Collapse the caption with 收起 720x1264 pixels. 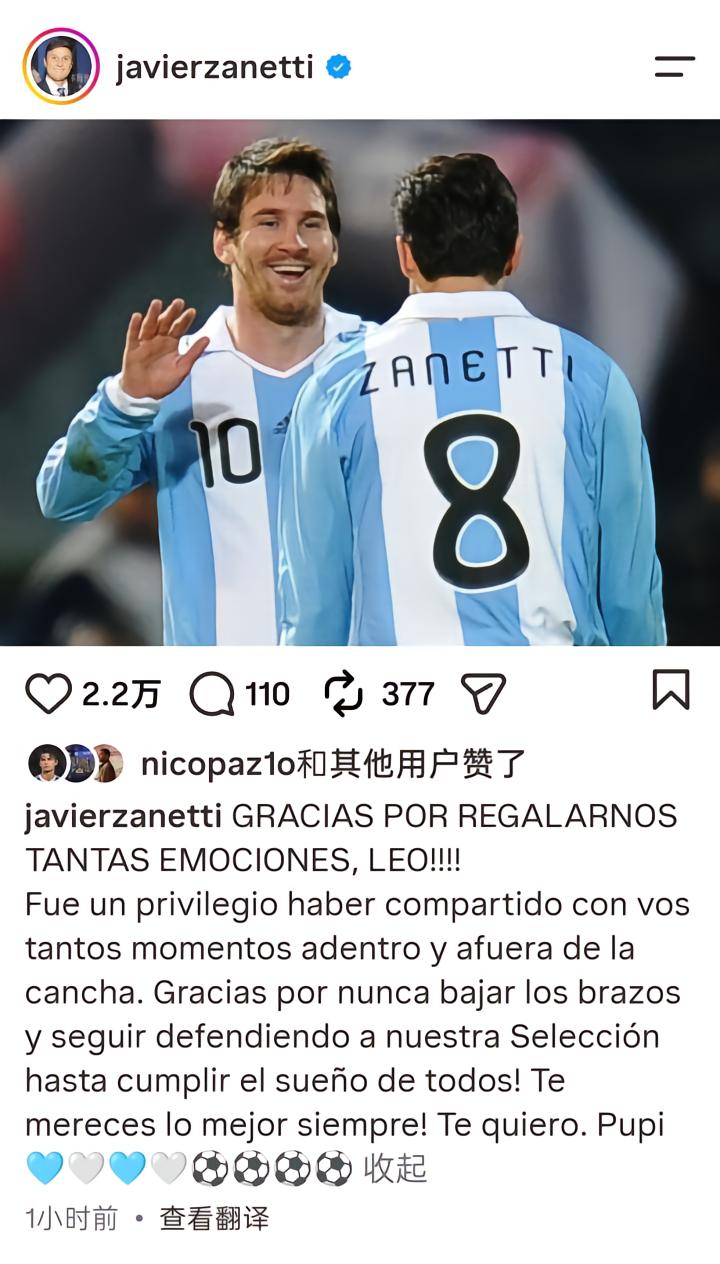pyautogui.click(x=395, y=1168)
